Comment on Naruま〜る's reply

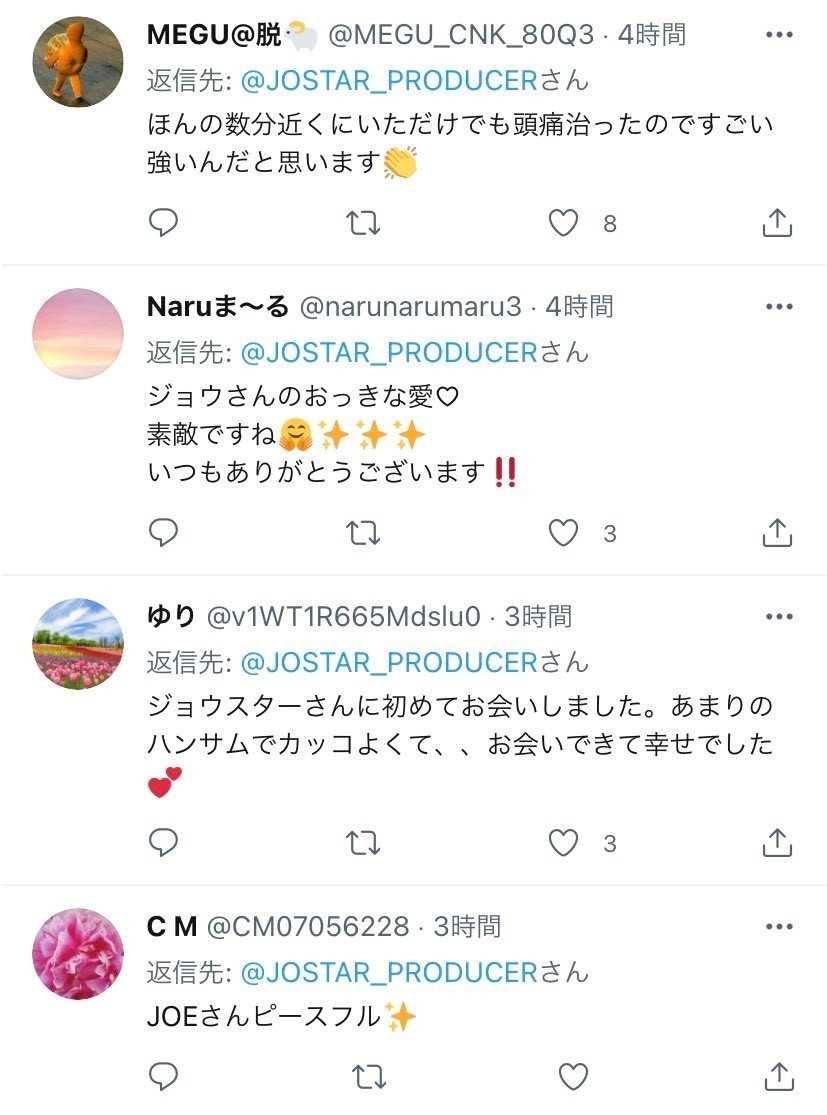point(163,533)
